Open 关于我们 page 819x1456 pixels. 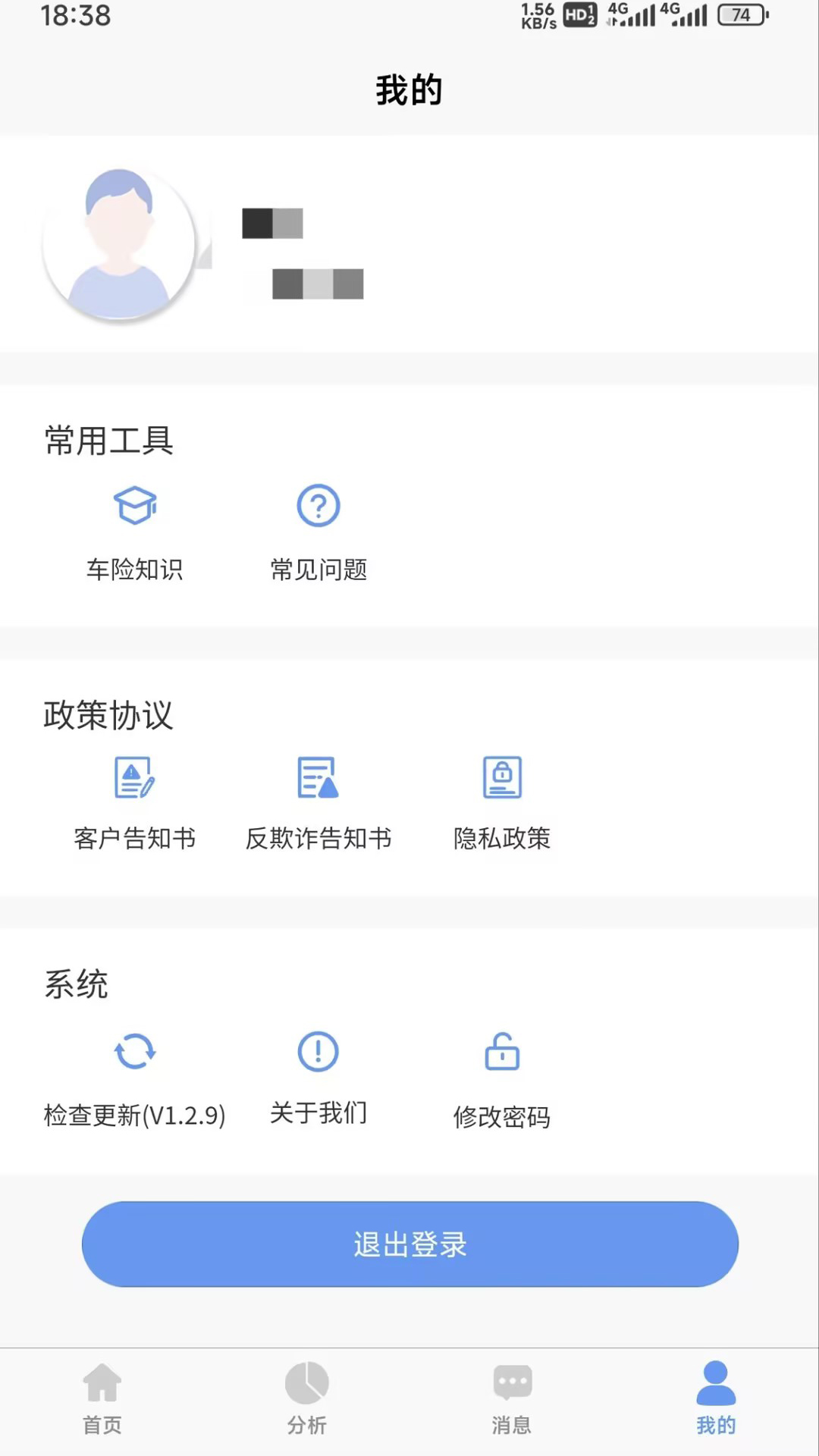click(318, 1077)
